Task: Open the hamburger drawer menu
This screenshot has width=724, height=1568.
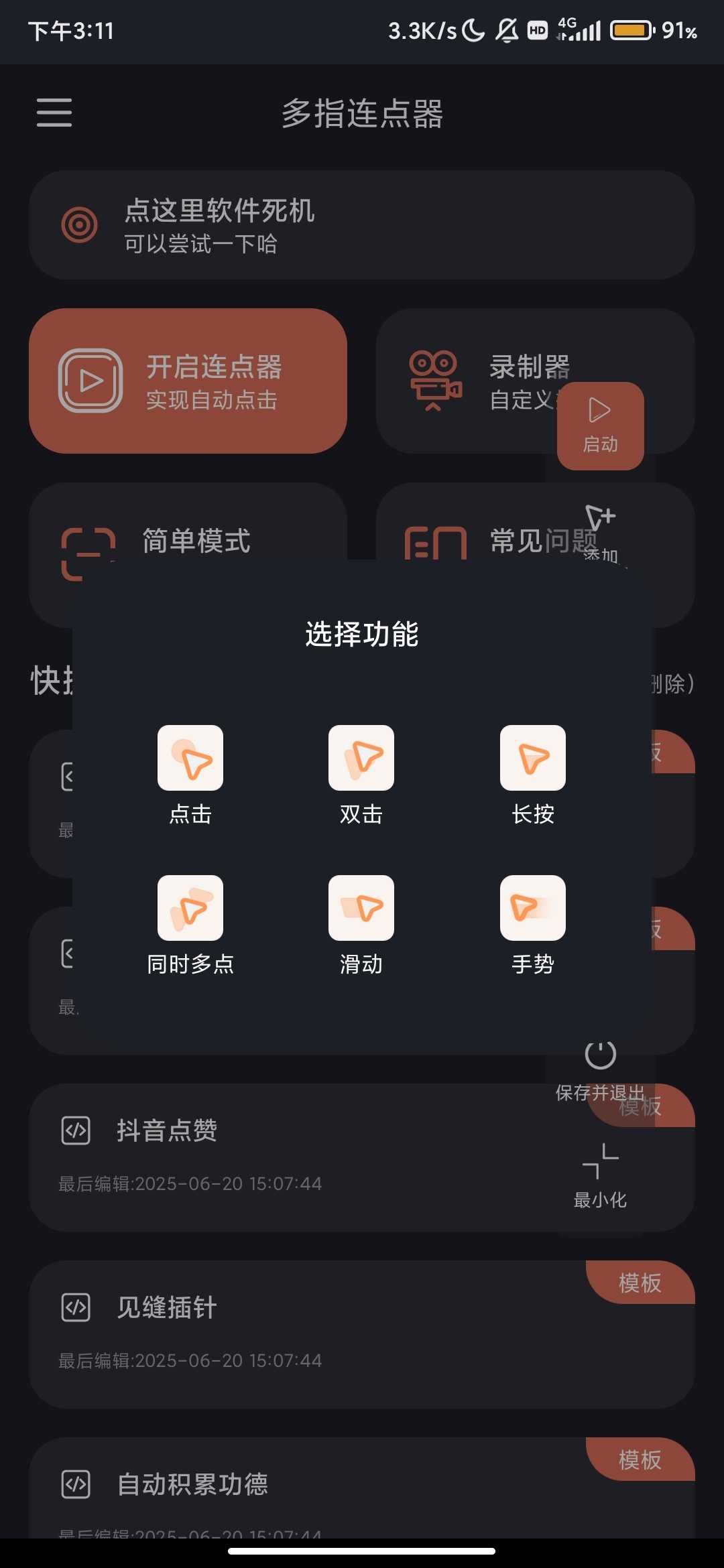Action: [54, 112]
